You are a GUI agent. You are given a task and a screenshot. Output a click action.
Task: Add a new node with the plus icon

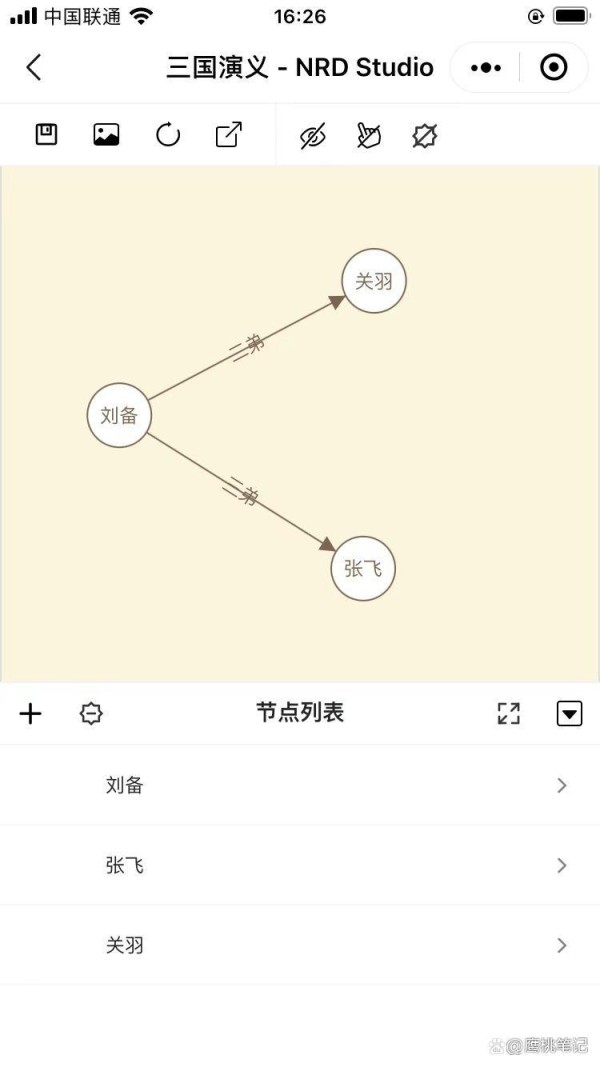[30, 713]
